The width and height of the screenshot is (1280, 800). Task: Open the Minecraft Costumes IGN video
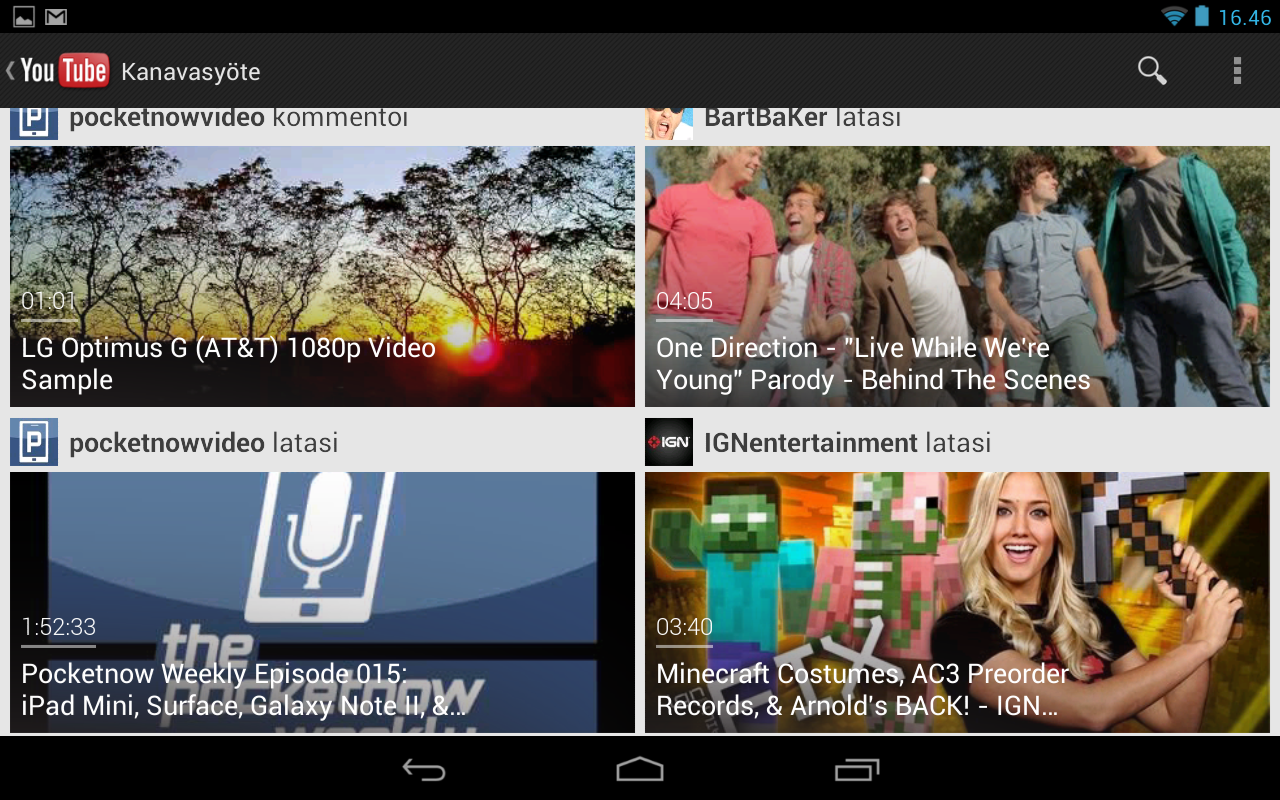957,602
